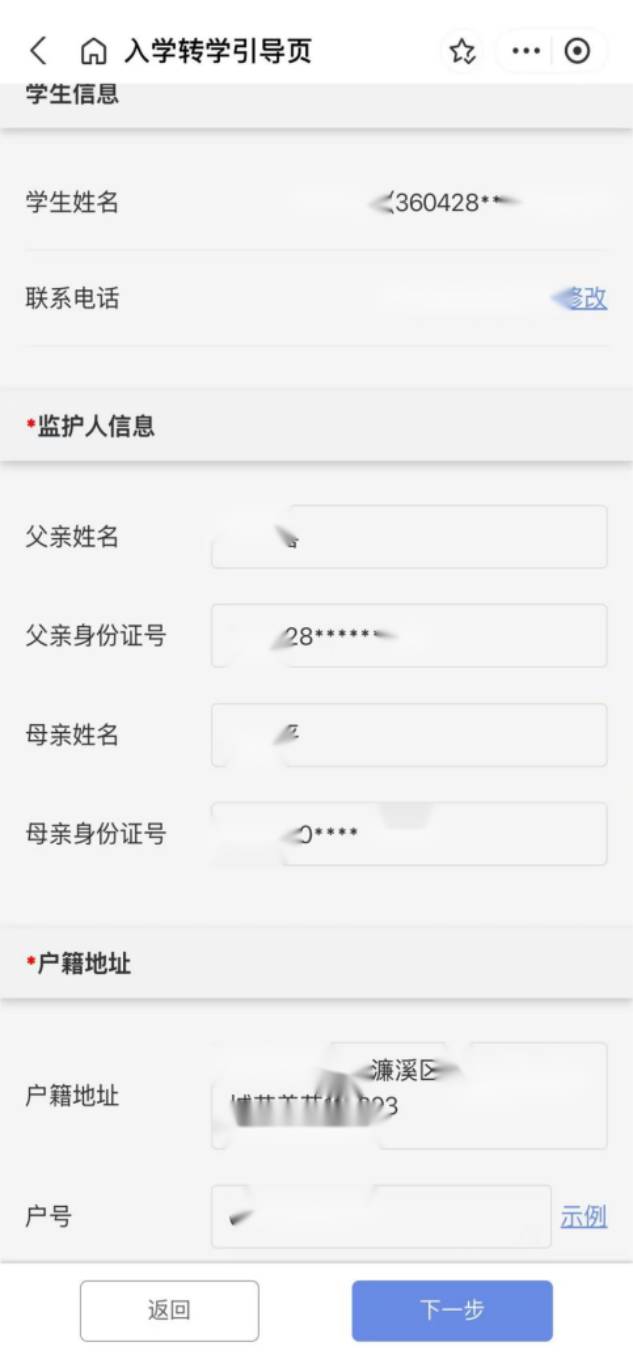
Task: Favorite this page with the star icon
Action: [x=462, y=52]
